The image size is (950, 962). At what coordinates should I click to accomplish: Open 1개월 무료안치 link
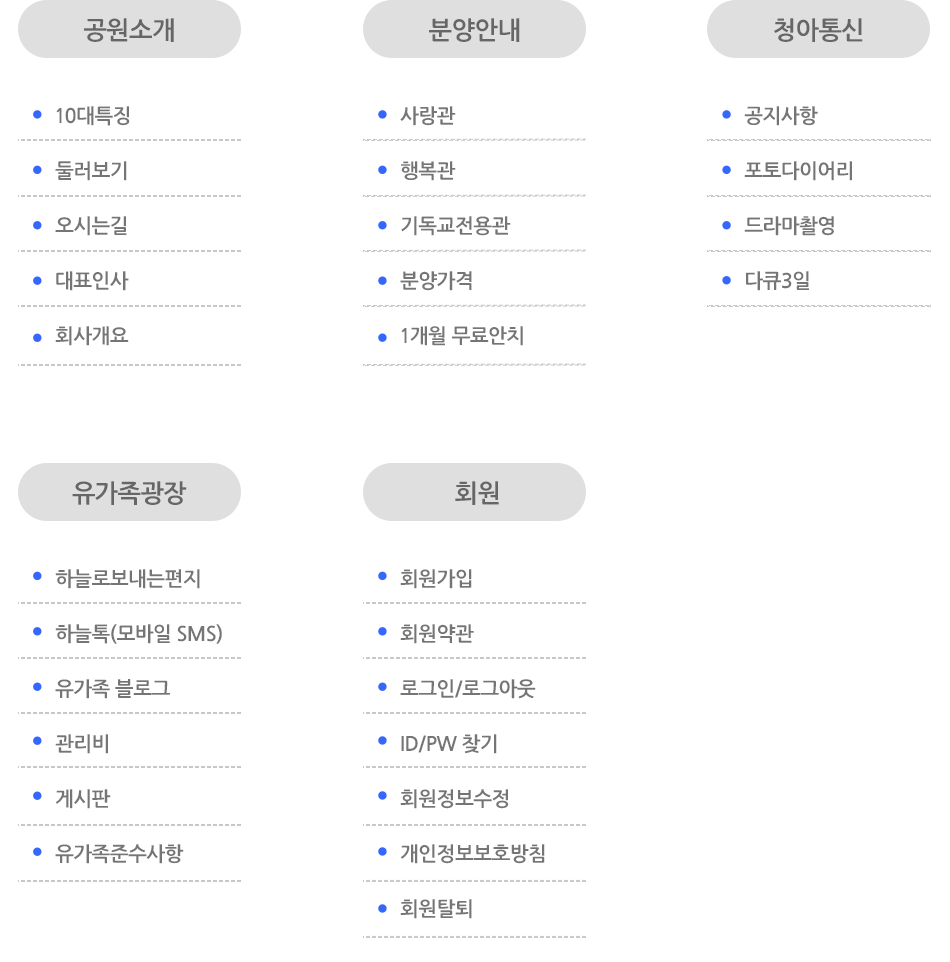(461, 336)
